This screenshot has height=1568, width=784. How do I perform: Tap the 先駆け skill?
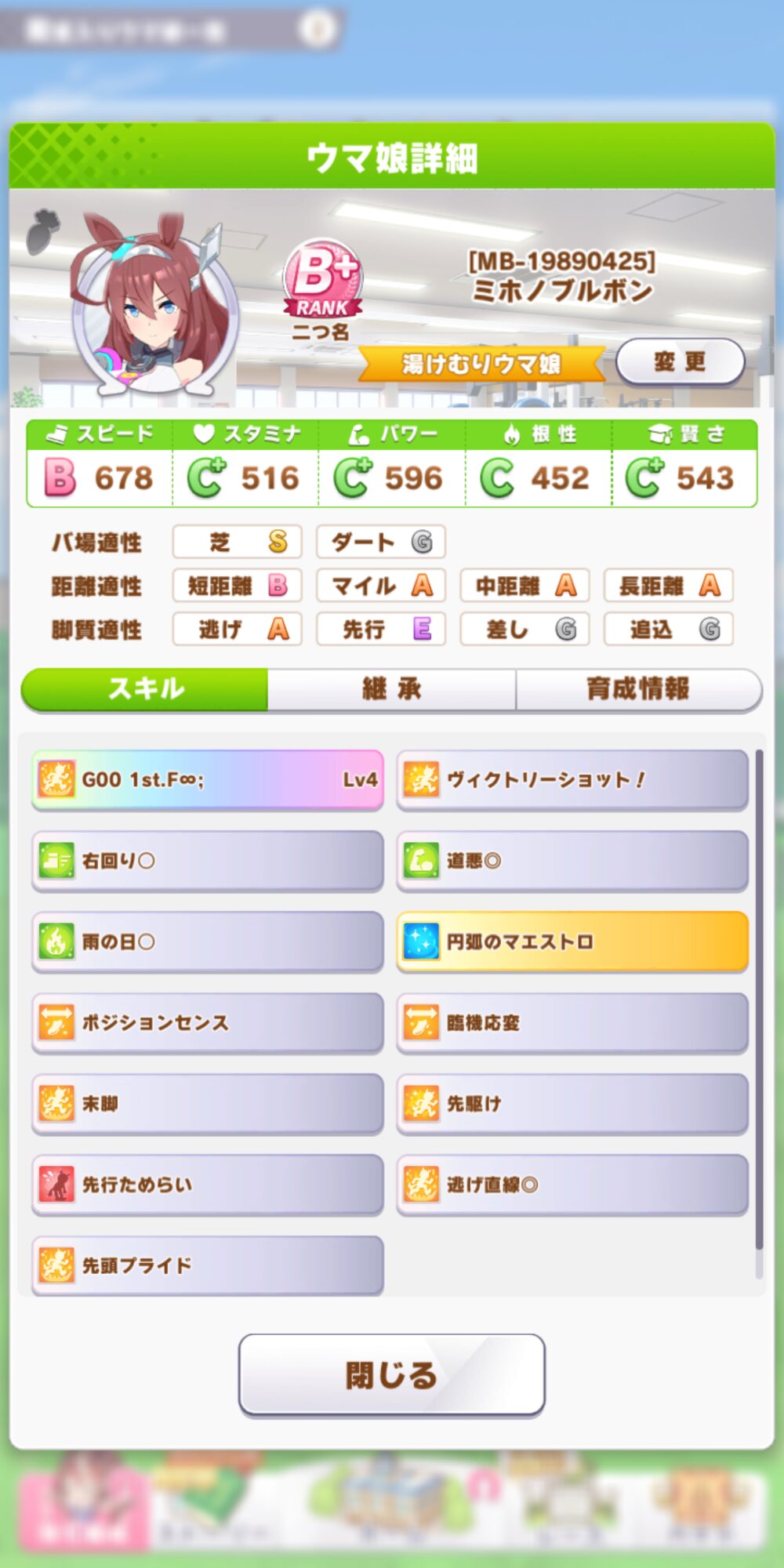click(572, 1104)
